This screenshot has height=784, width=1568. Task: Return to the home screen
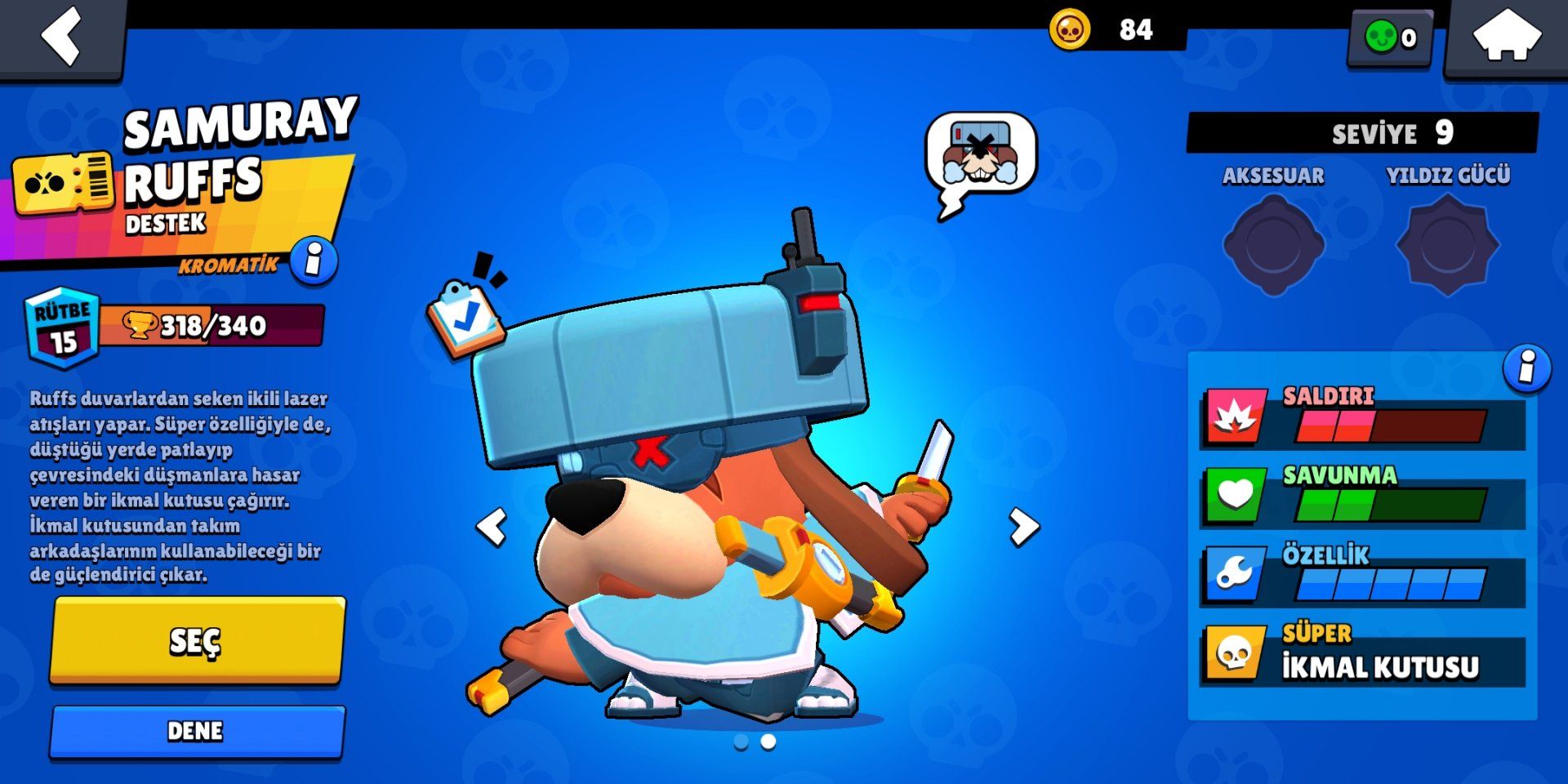(x=1505, y=36)
